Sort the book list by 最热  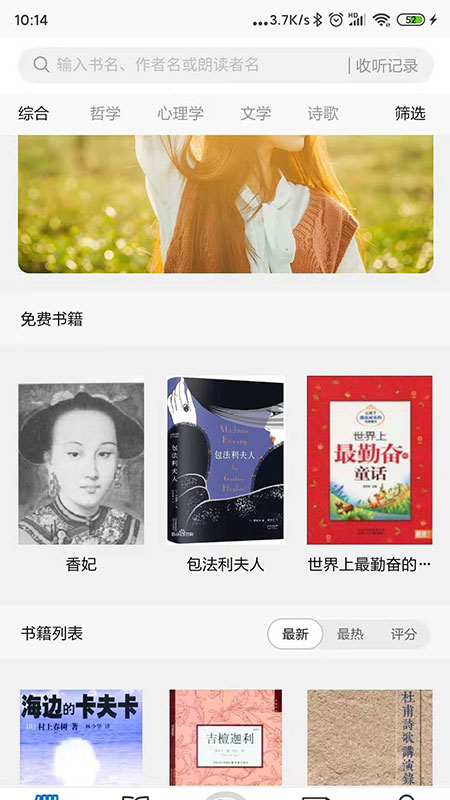[350, 634]
